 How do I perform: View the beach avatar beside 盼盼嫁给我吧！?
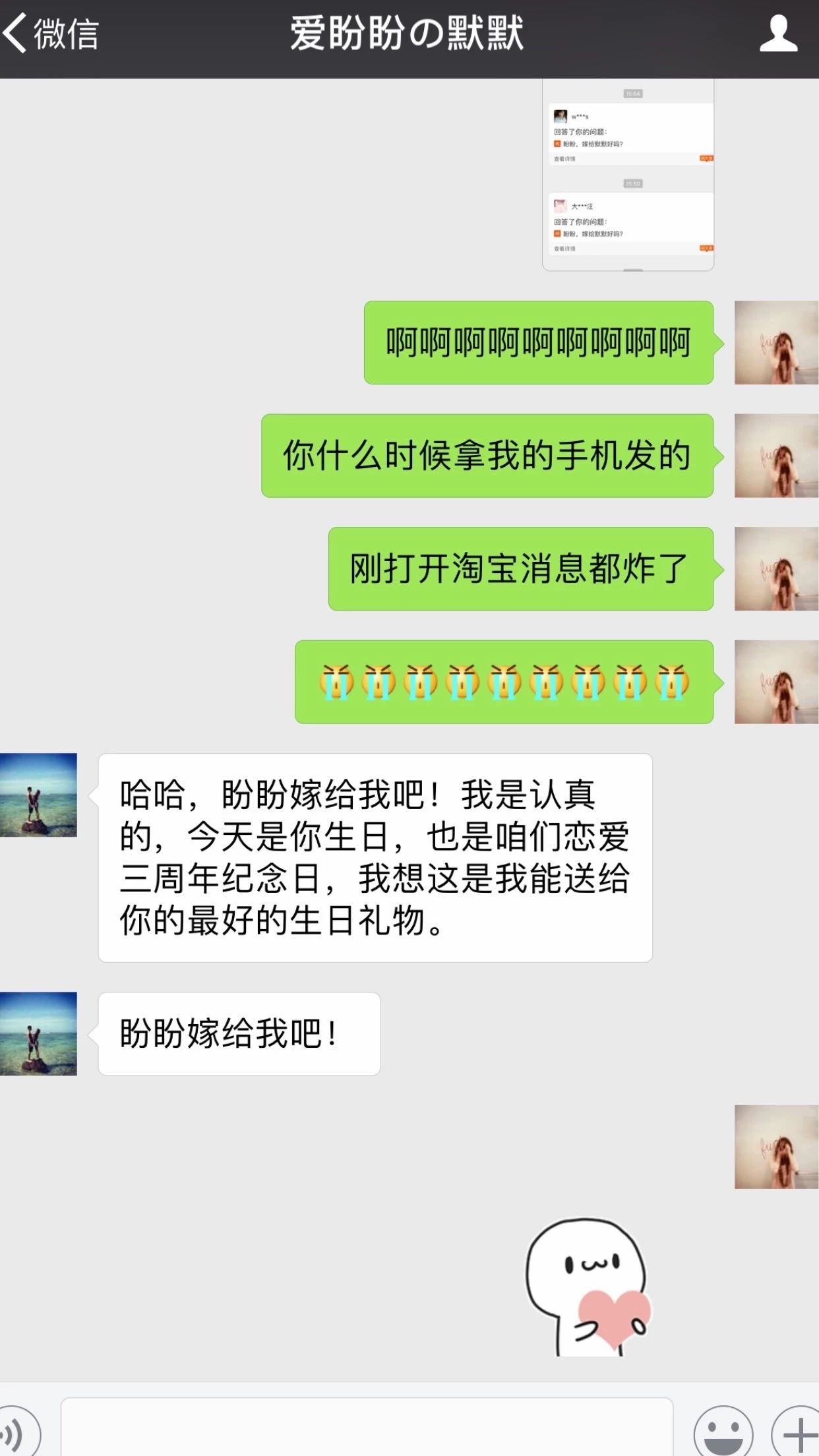(x=38, y=1033)
